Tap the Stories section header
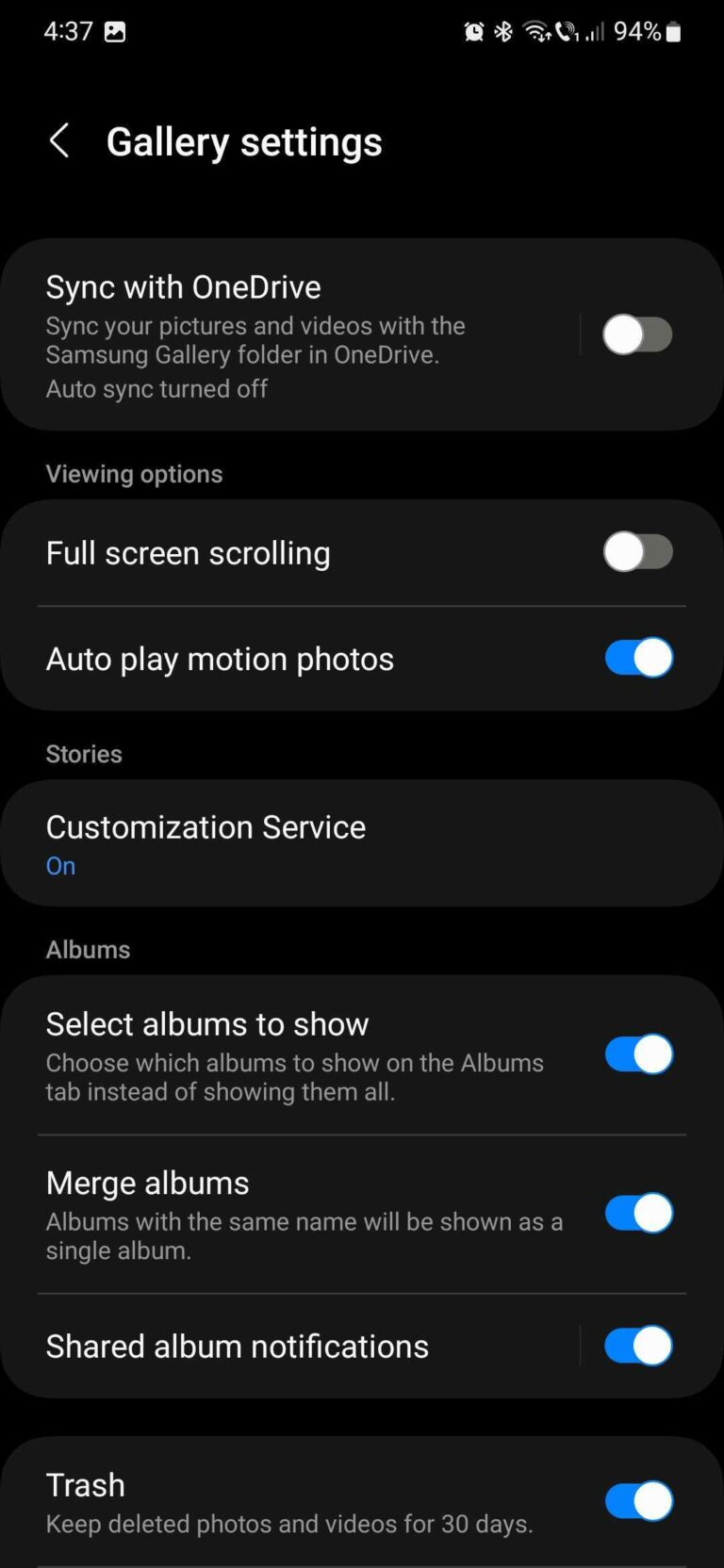Viewport: 724px width, 1568px height. 83,753
